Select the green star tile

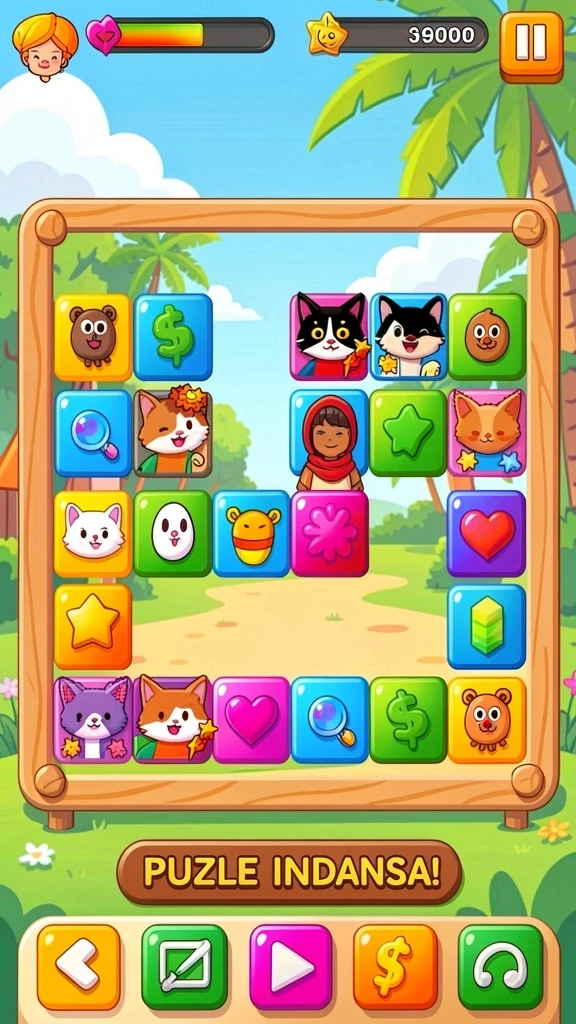click(408, 432)
